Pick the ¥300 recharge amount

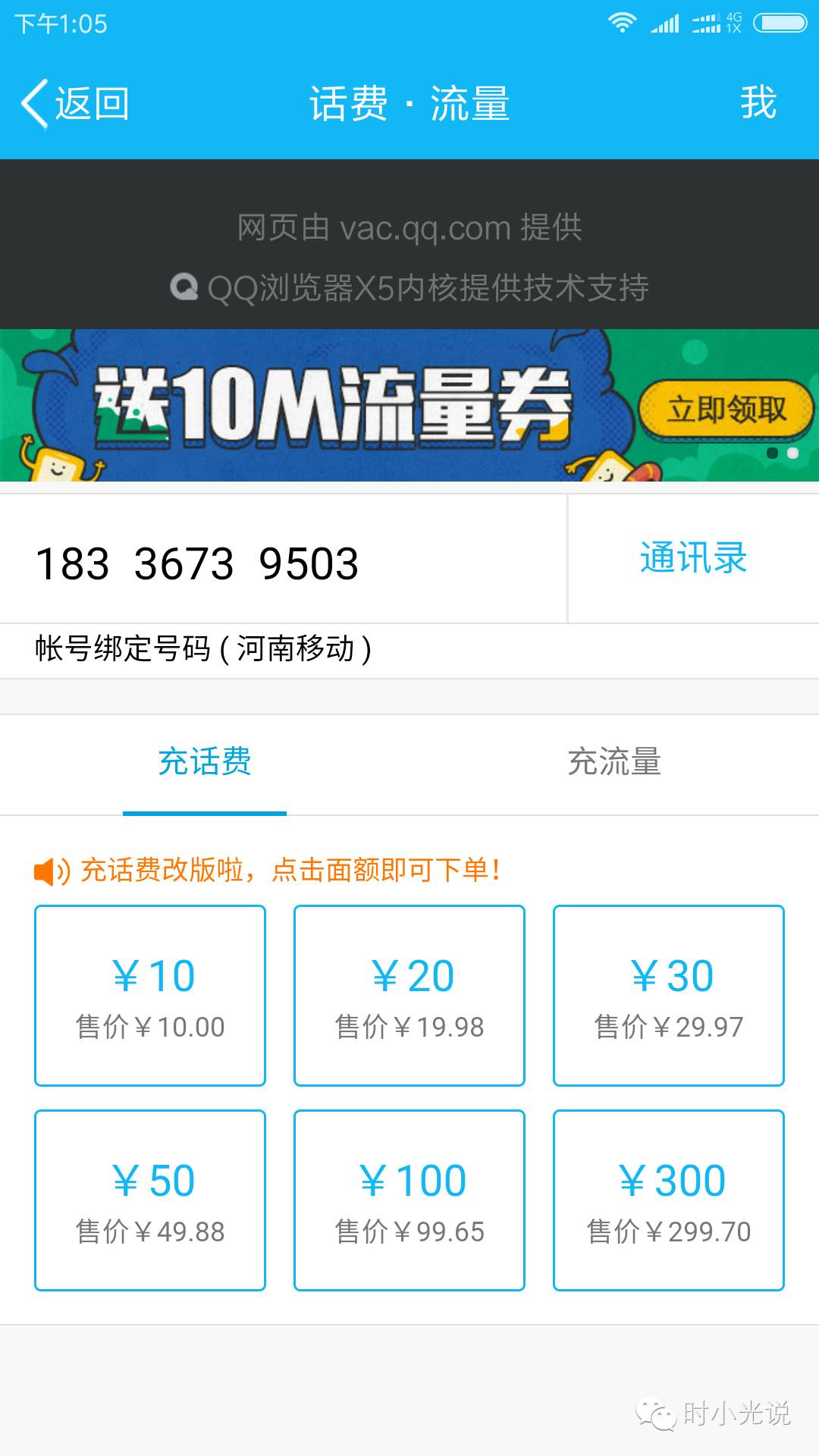click(x=669, y=1200)
